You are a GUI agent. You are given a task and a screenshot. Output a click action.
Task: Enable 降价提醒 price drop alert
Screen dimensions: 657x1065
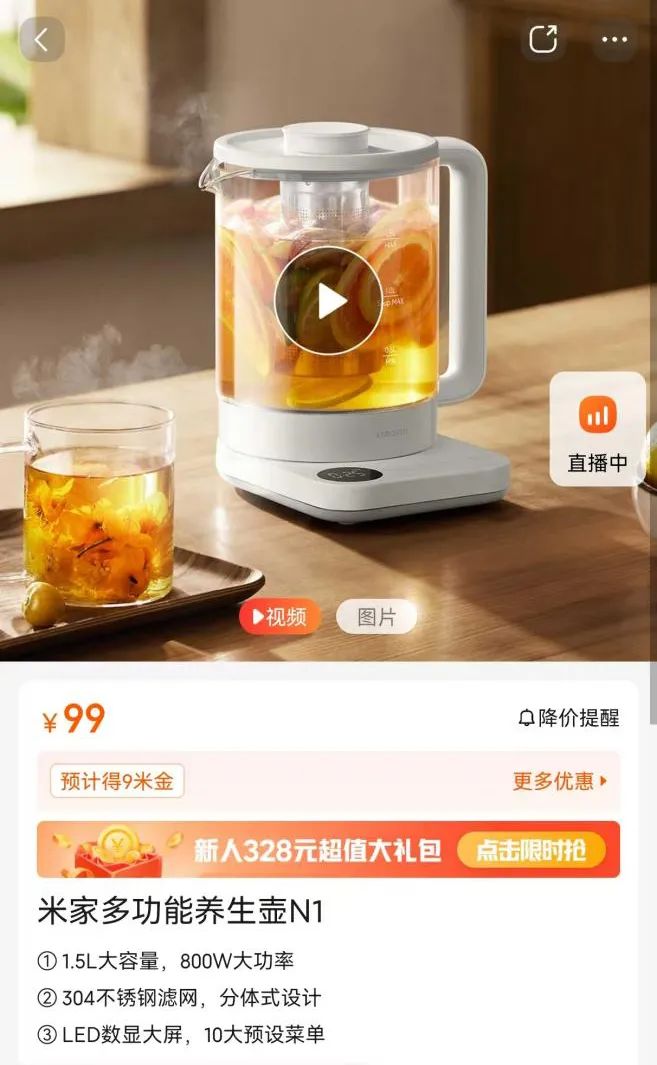click(569, 718)
